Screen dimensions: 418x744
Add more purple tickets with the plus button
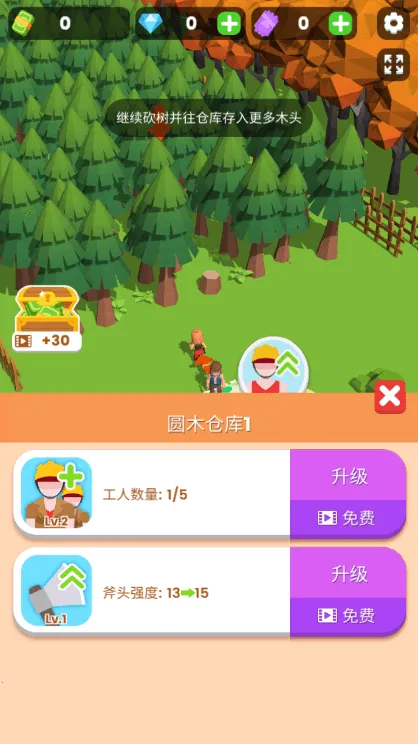(341, 23)
